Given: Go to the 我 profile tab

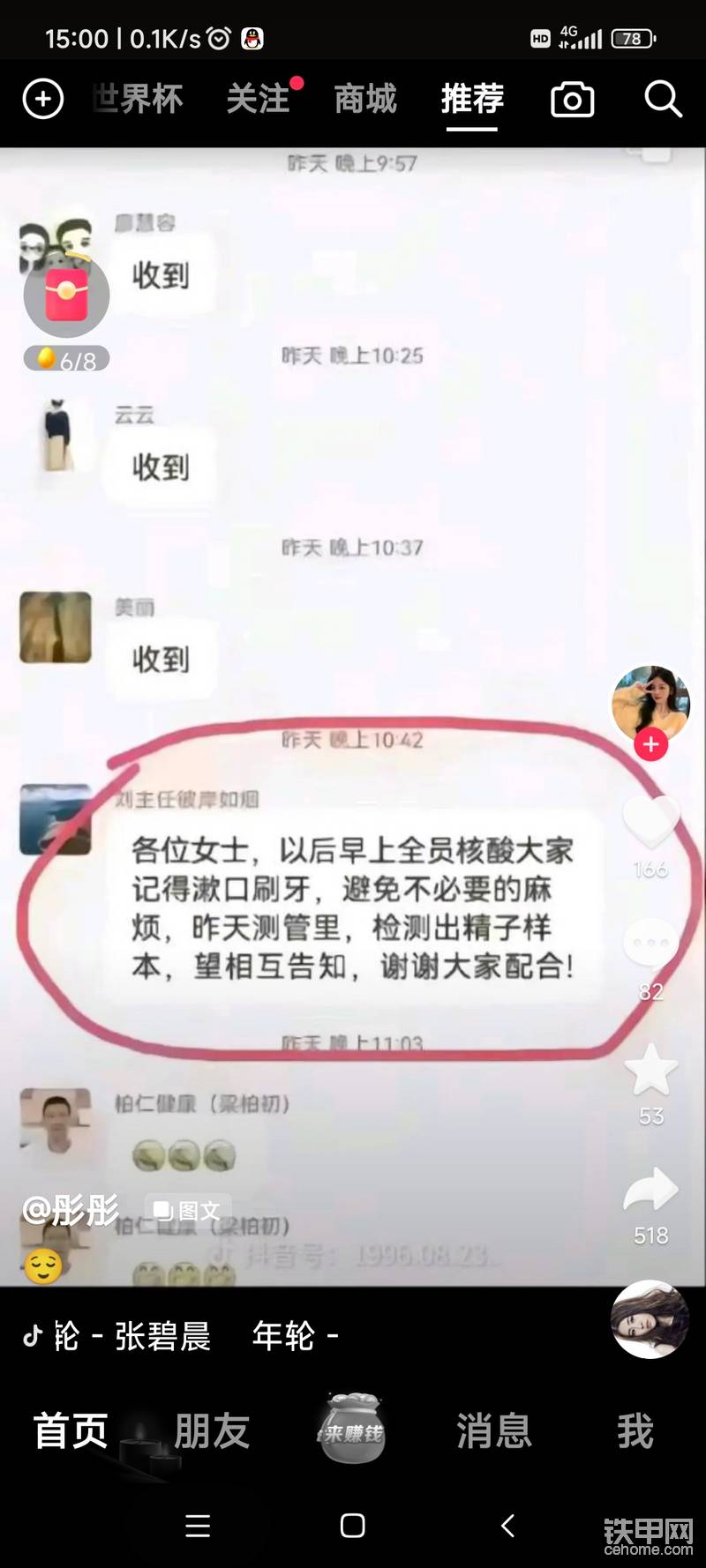Looking at the screenshot, I should tap(635, 1430).
